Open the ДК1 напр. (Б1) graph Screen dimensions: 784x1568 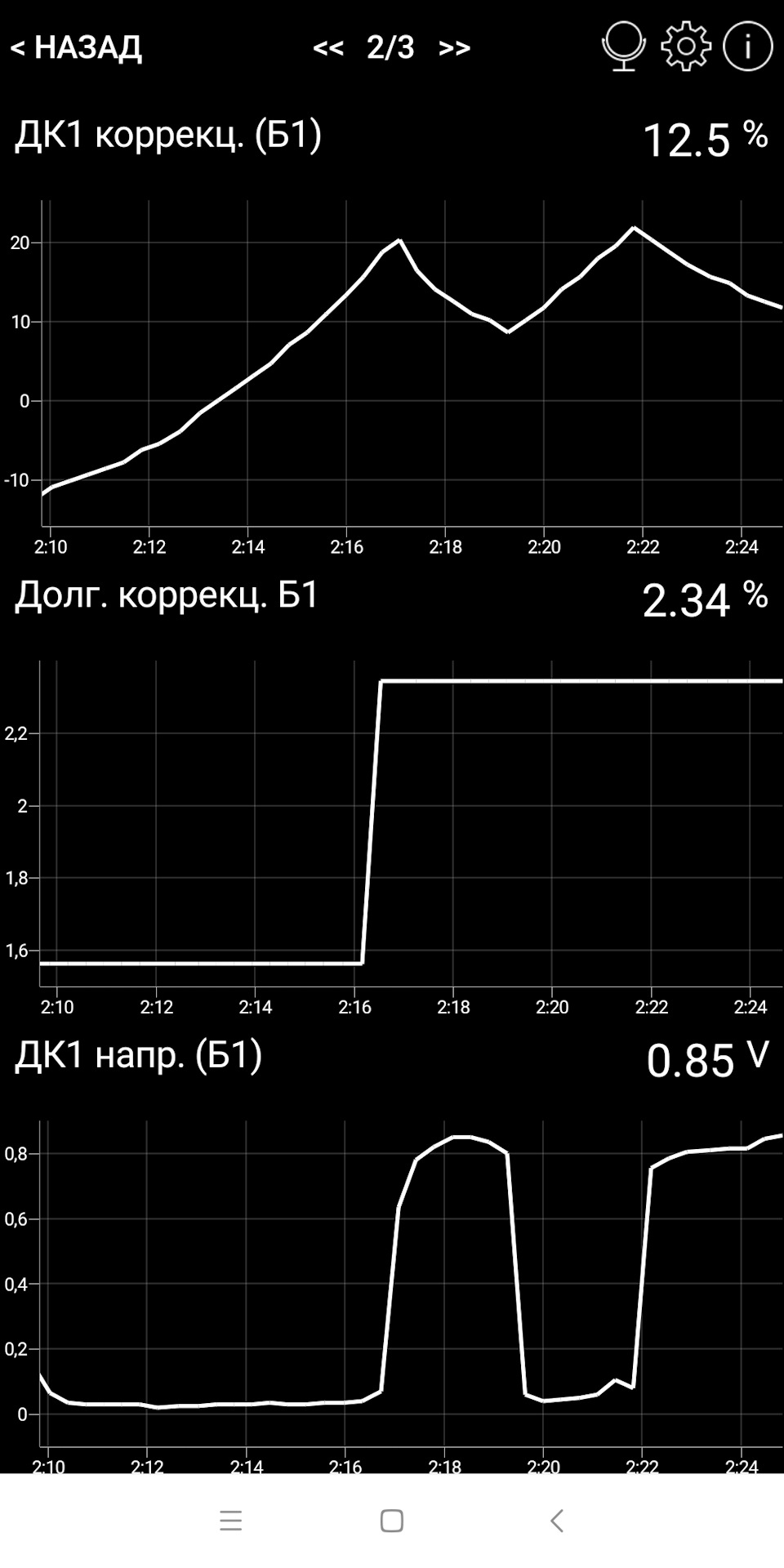[x=392, y=1294]
